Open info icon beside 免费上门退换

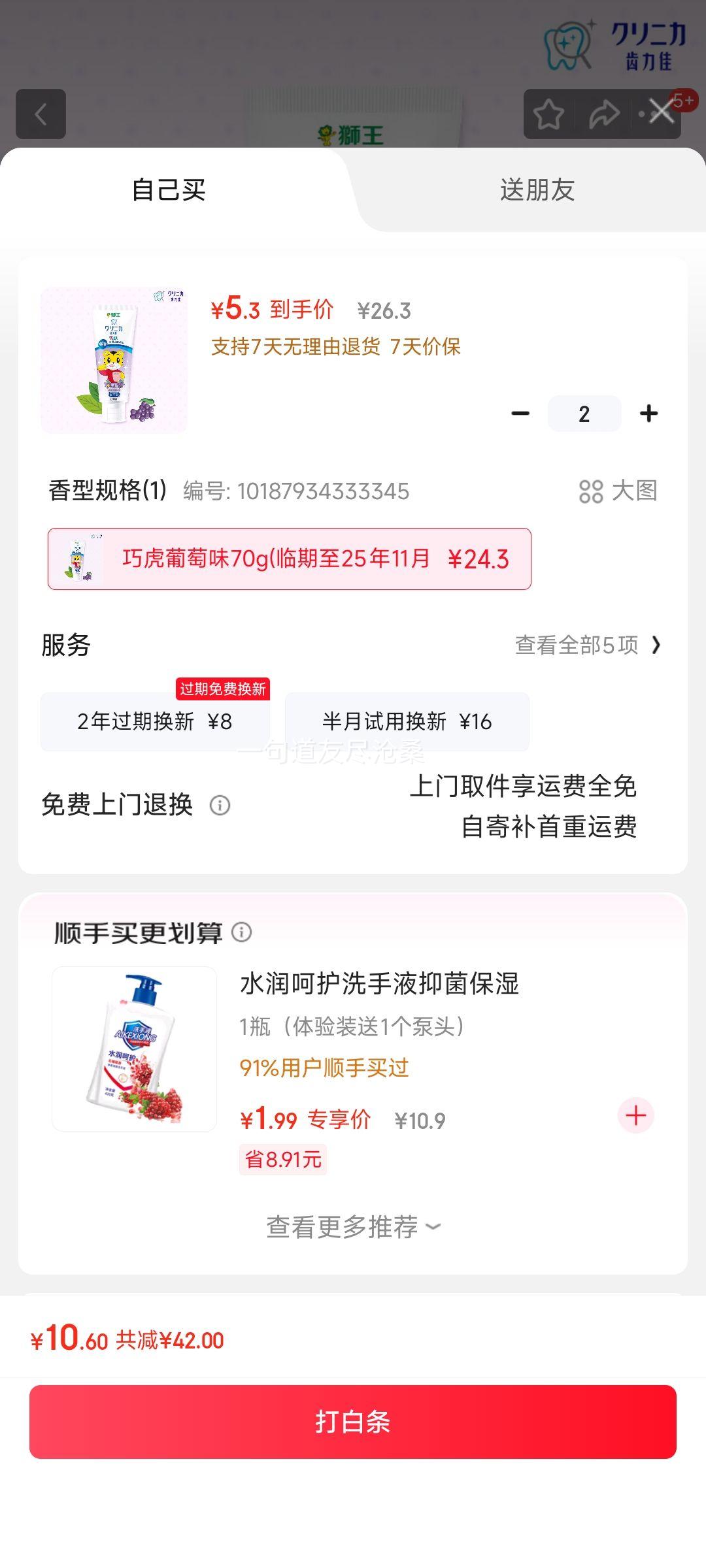220,805
